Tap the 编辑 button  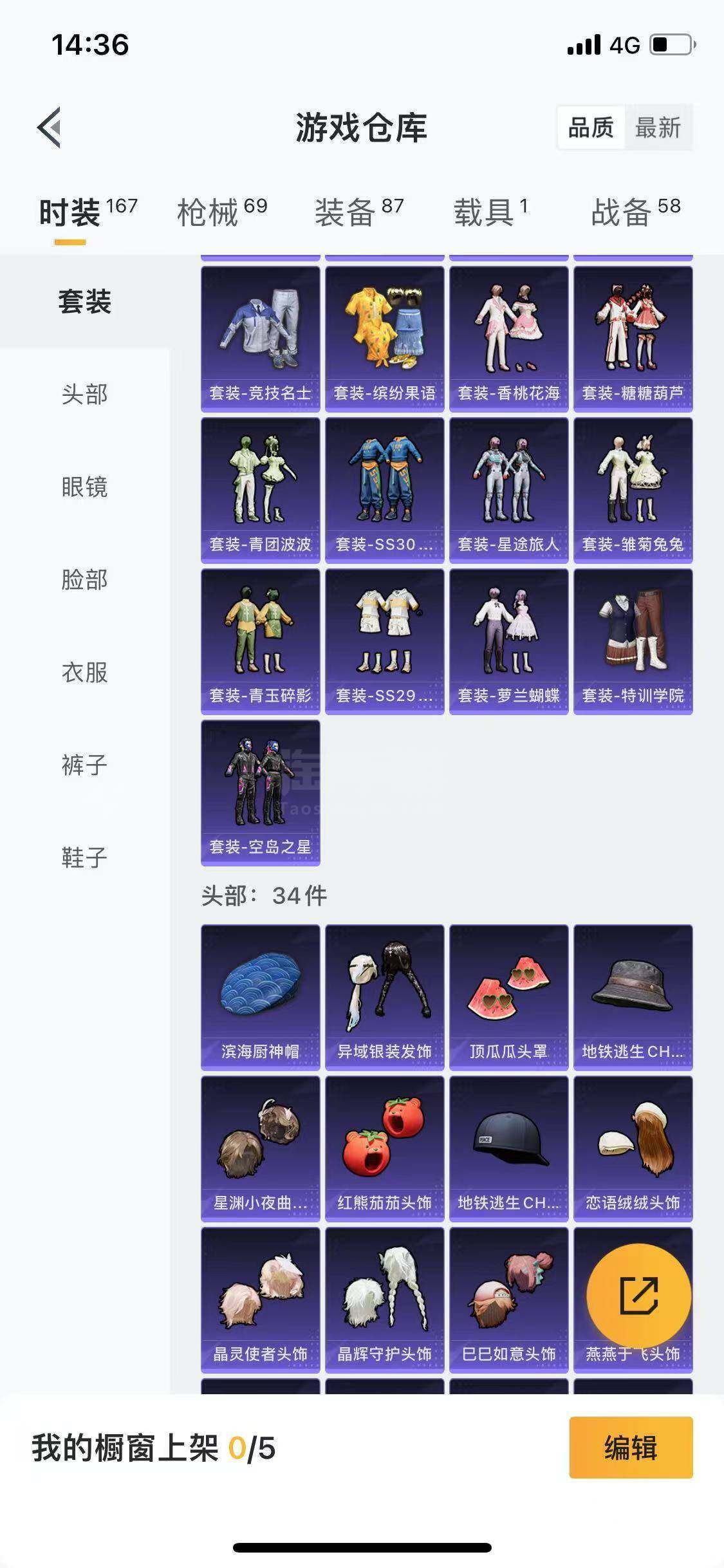point(631,1448)
